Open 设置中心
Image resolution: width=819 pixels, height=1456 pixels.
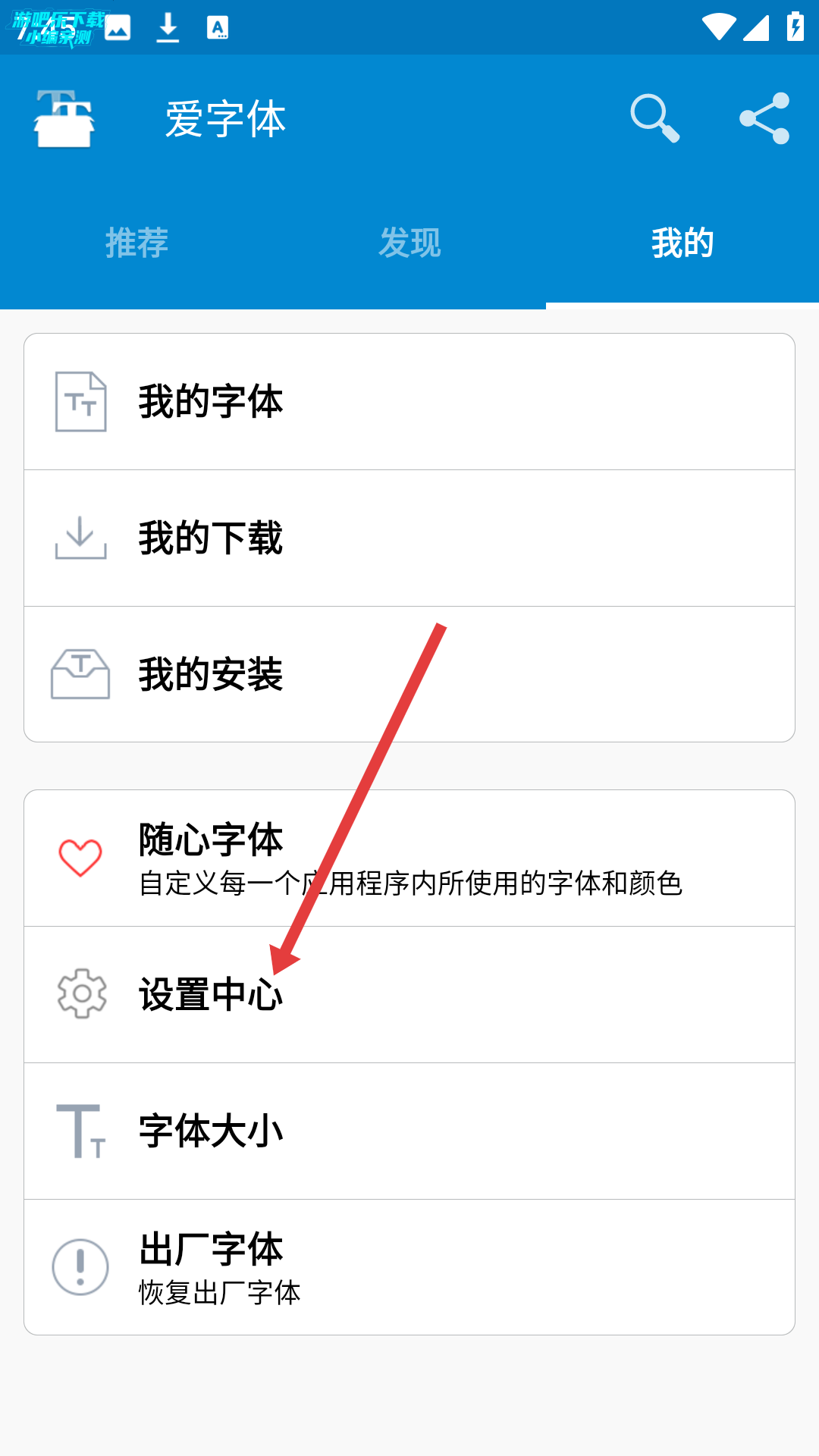pos(409,995)
